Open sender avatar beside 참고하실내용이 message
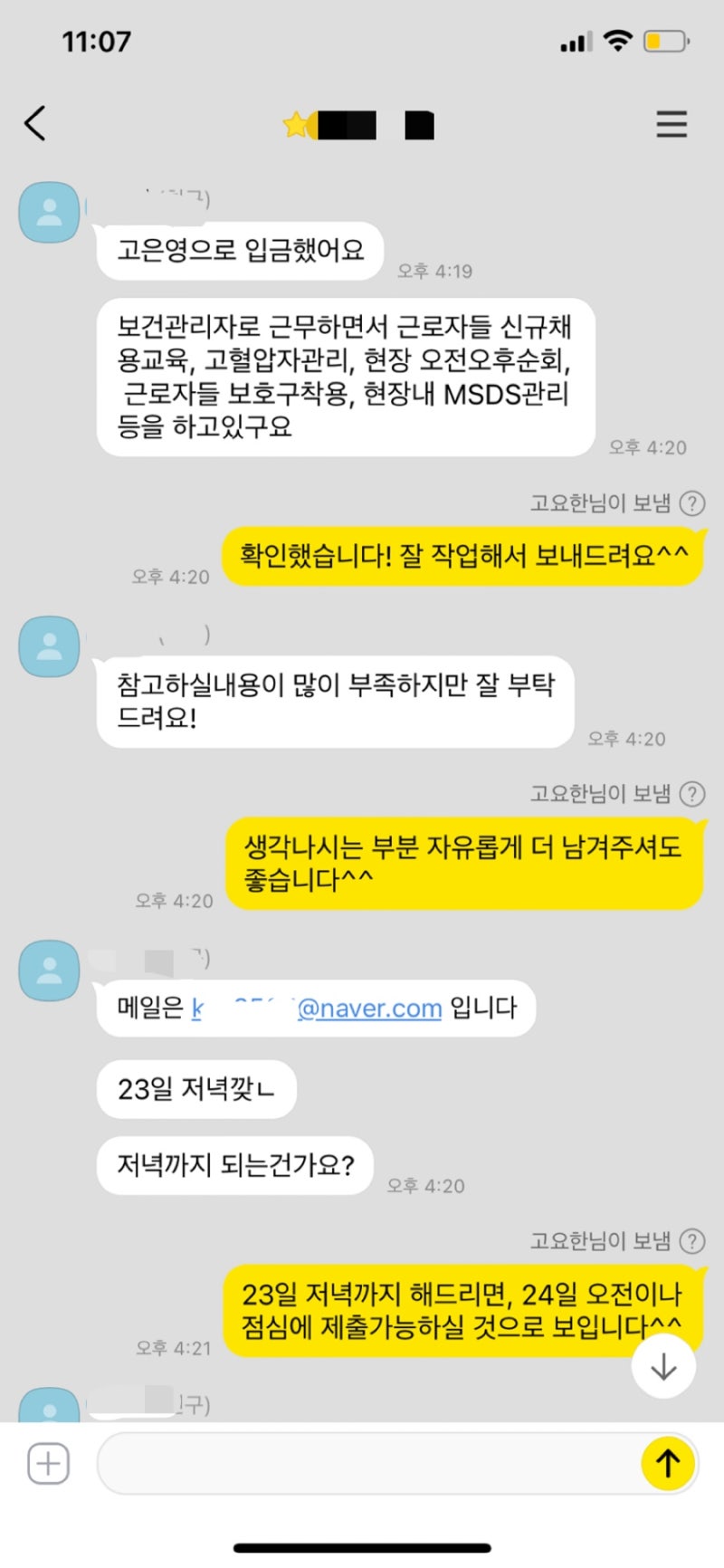Image resolution: width=724 pixels, height=1568 pixels. [49, 646]
